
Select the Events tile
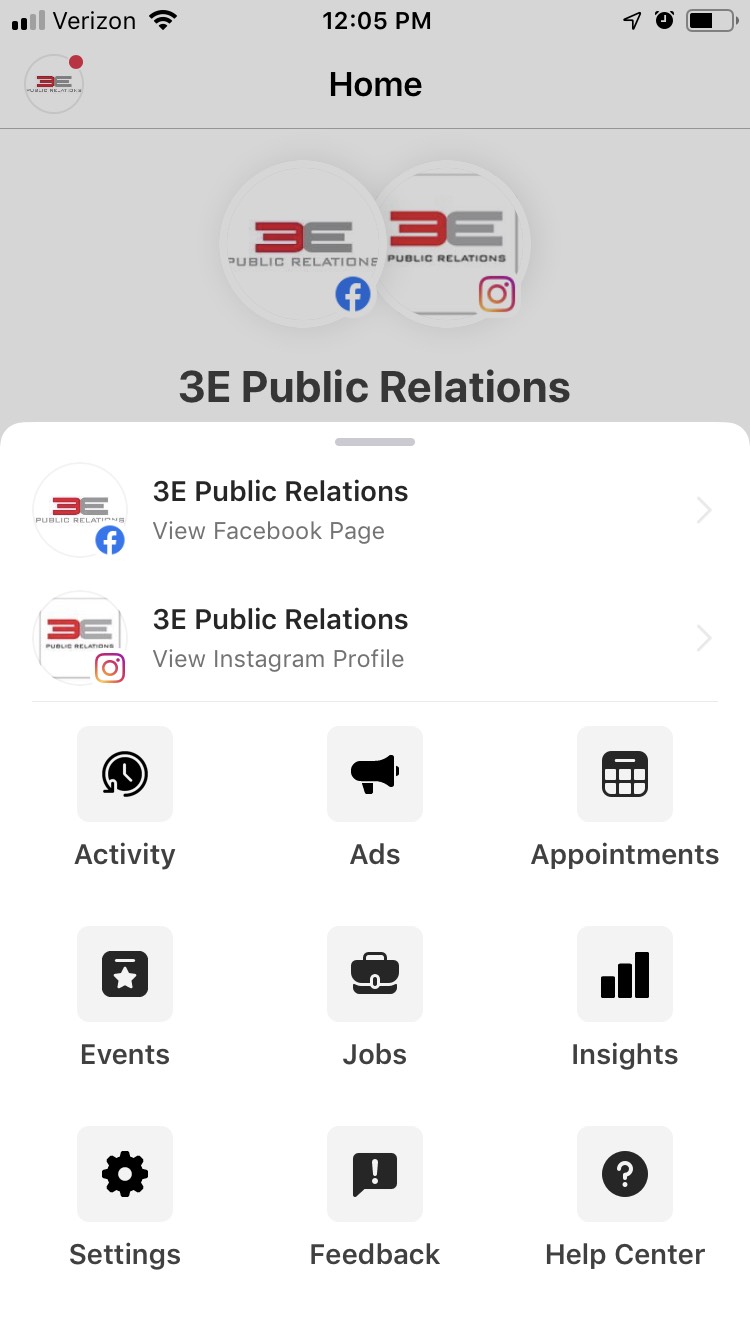pos(125,975)
